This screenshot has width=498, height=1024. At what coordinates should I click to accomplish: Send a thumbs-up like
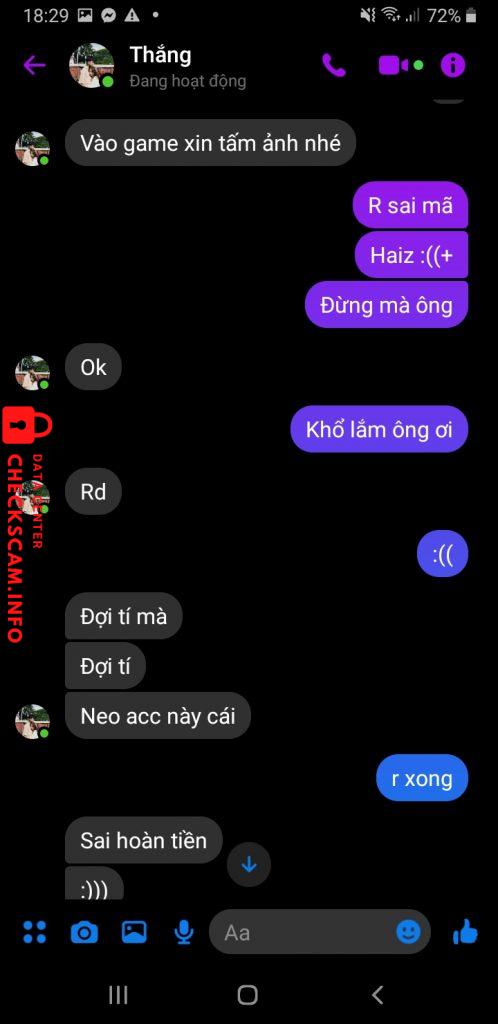[465, 932]
